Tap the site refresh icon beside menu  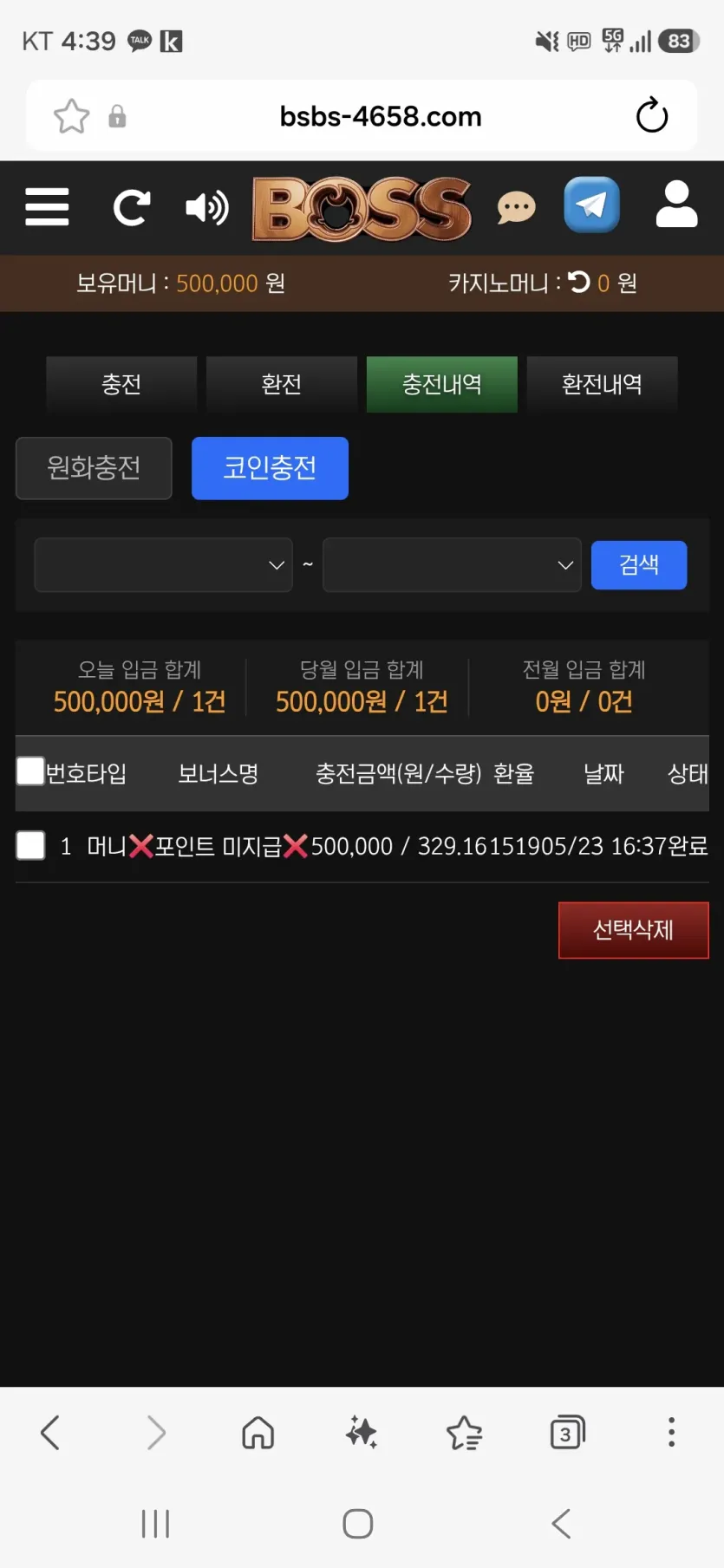[x=132, y=208]
